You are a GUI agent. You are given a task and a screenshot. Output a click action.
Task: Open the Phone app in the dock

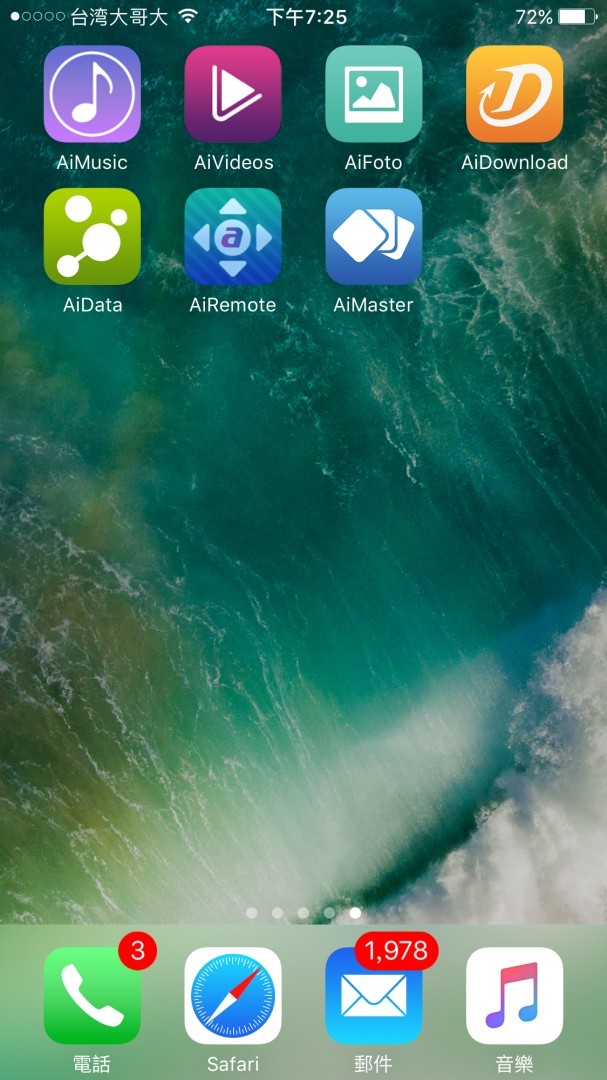[x=92, y=995]
